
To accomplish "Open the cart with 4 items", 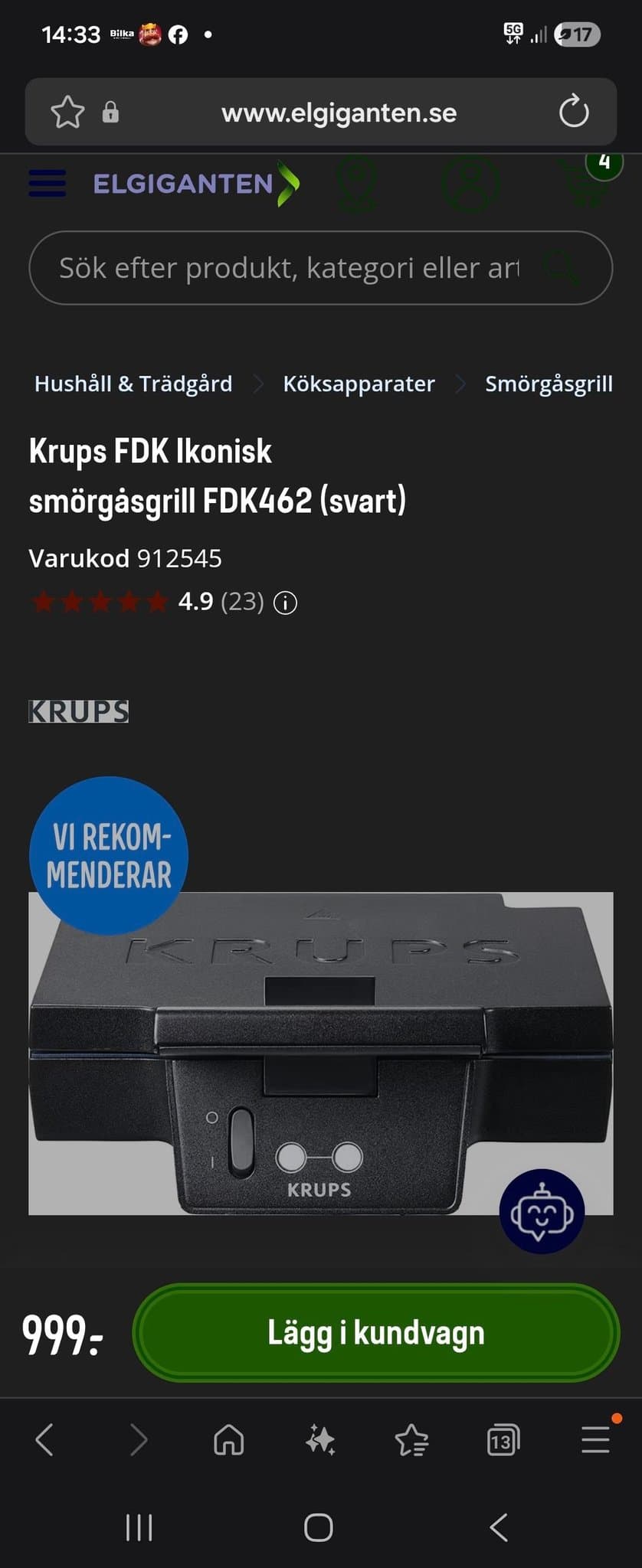I will click(x=584, y=184).
